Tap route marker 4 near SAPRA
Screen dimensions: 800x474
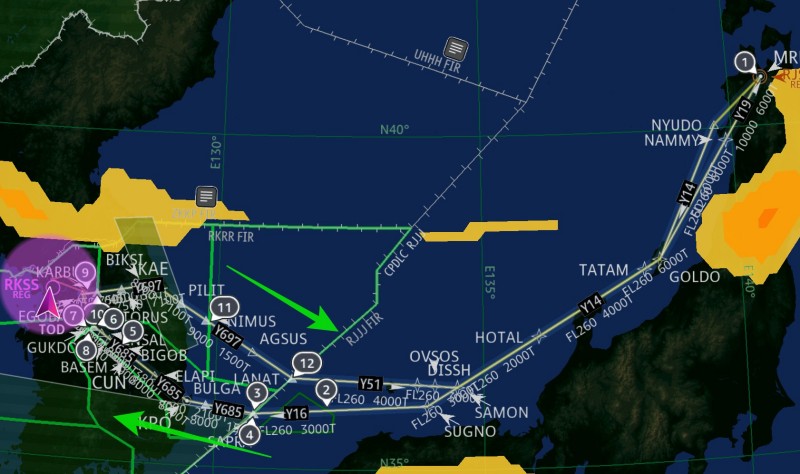click(x=249, y=433)
